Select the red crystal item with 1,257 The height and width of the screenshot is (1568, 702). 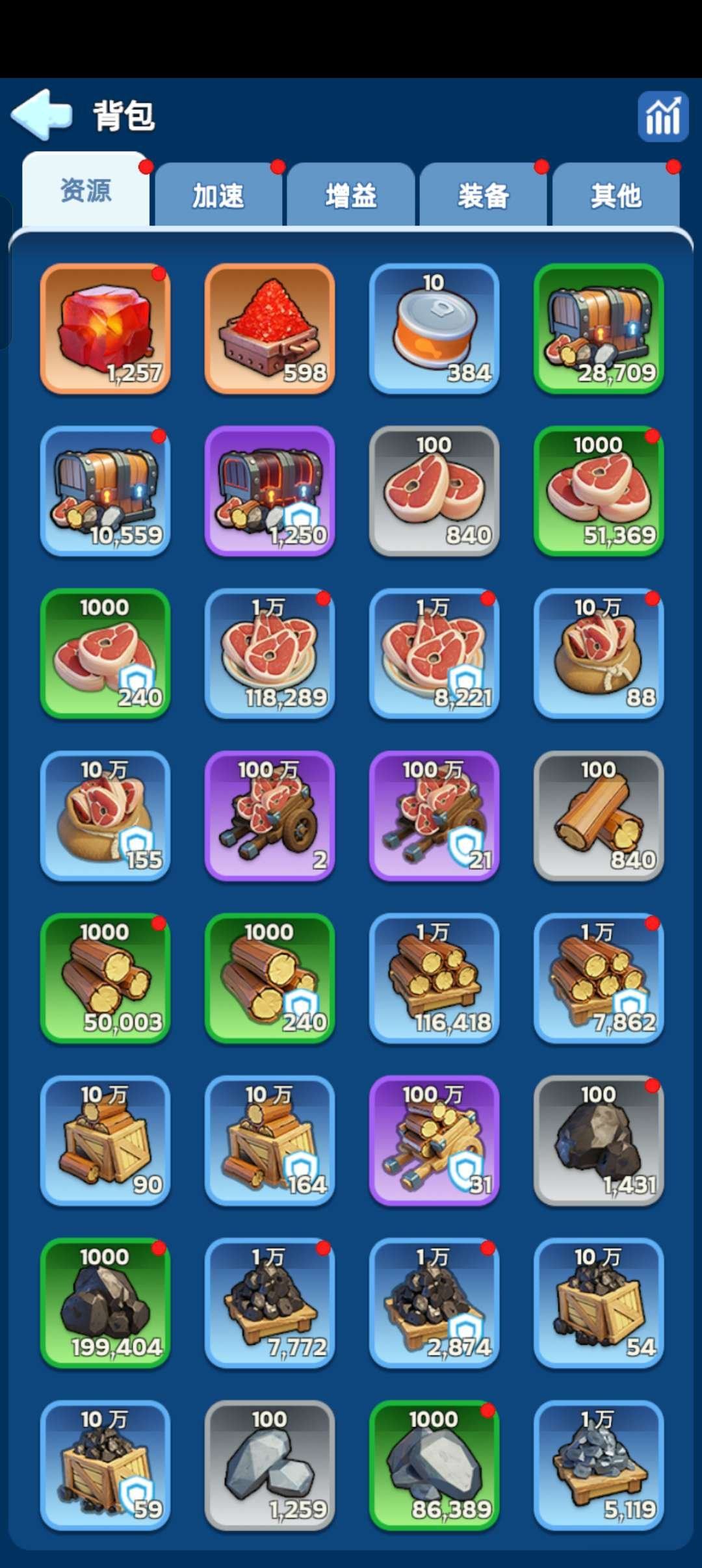(x=105, y=329)
